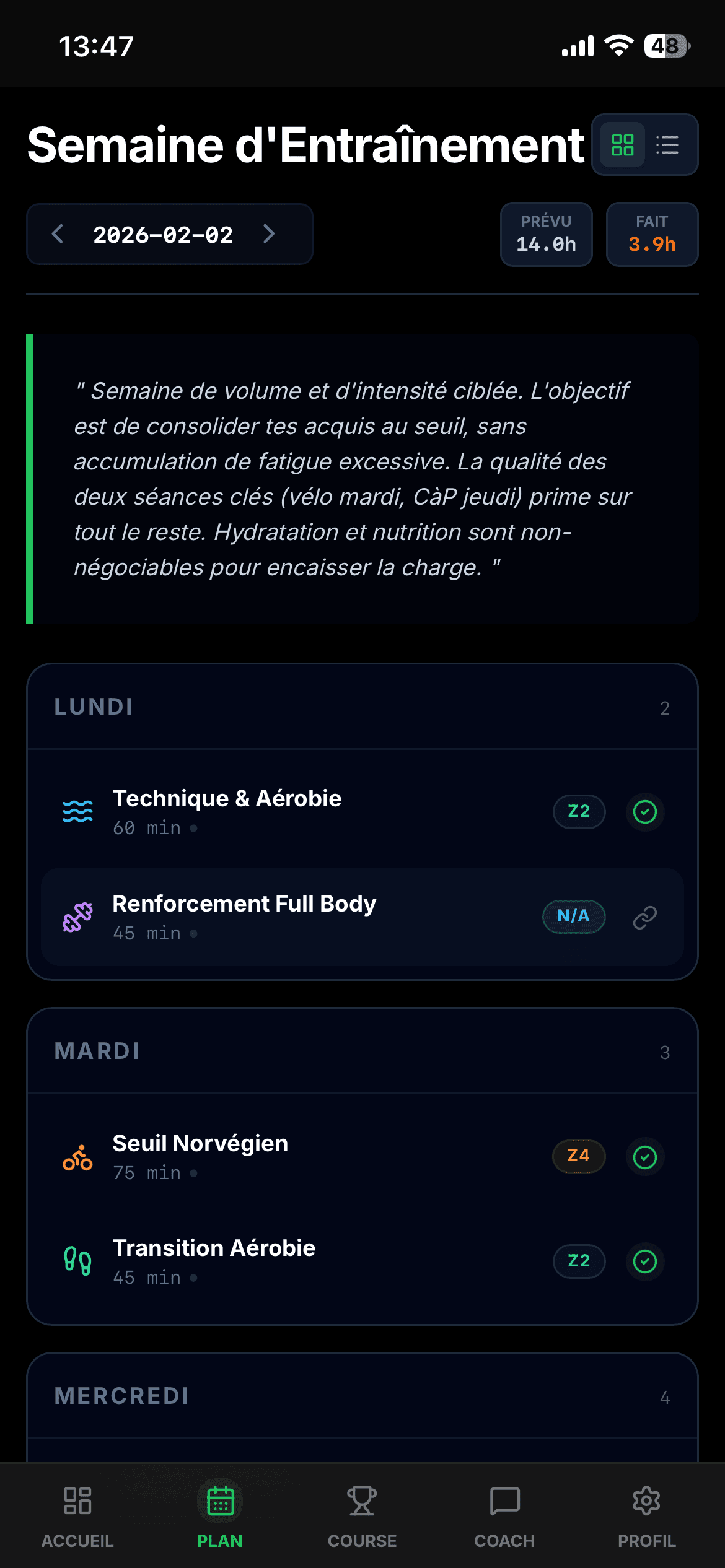Tap the completed checkmark on Technique & Aérobie
The height and width of the screenshot is (1568, 725).
644,812
